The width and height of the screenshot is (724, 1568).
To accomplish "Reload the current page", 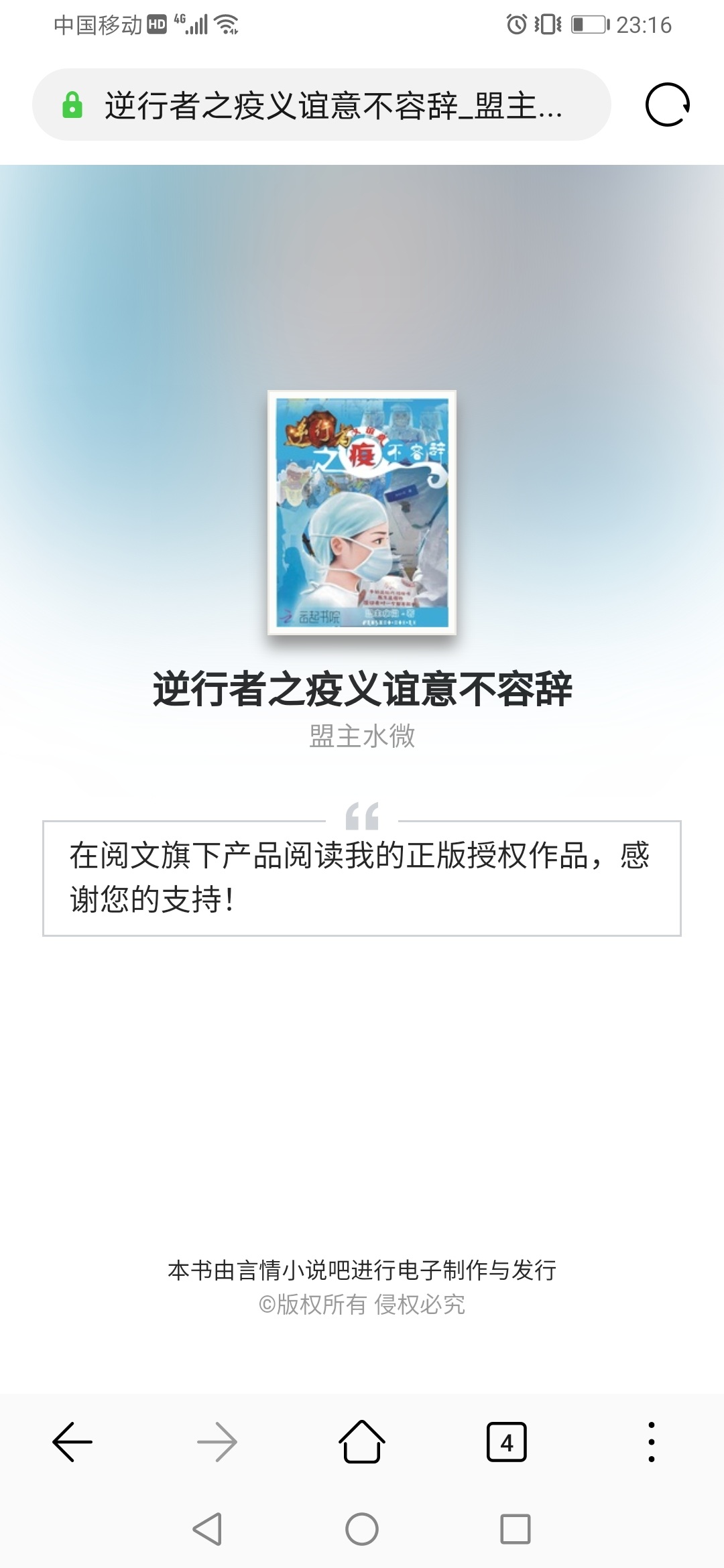I will (x=667, y=105).
